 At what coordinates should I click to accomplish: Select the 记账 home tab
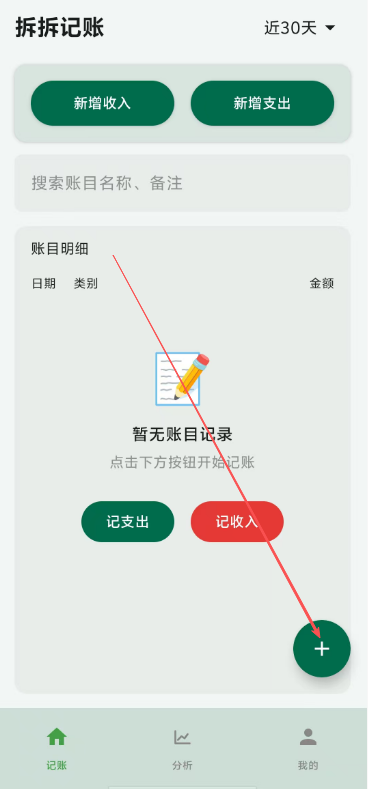(56, 748)
